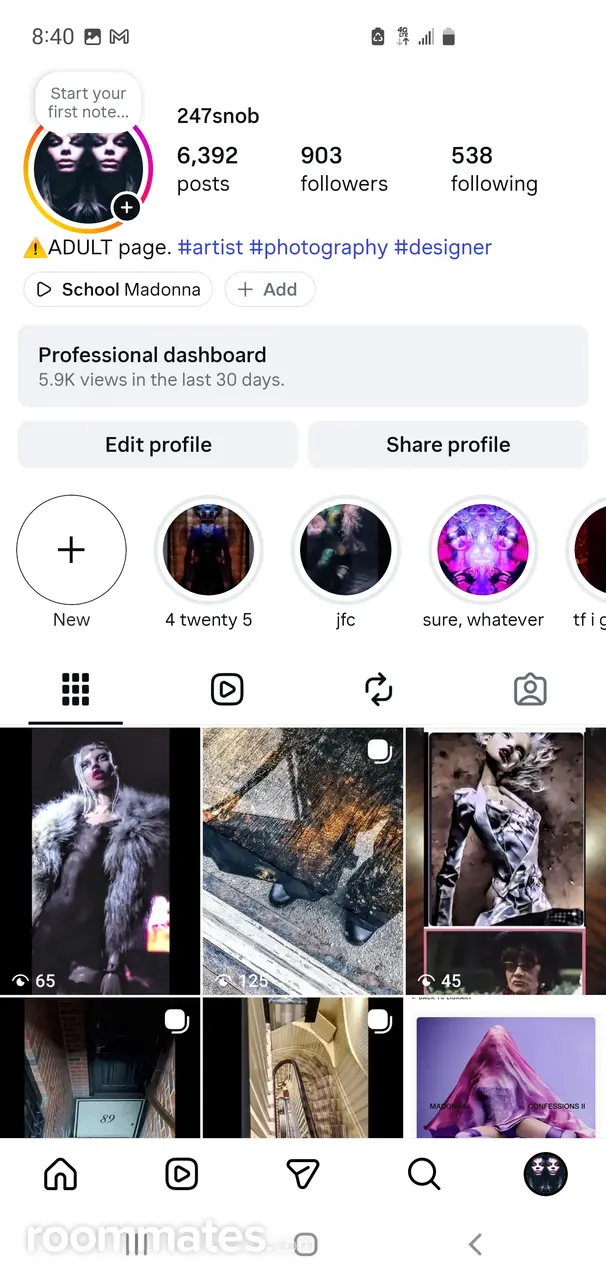
Task: Share profile
Action: (448, 445)
